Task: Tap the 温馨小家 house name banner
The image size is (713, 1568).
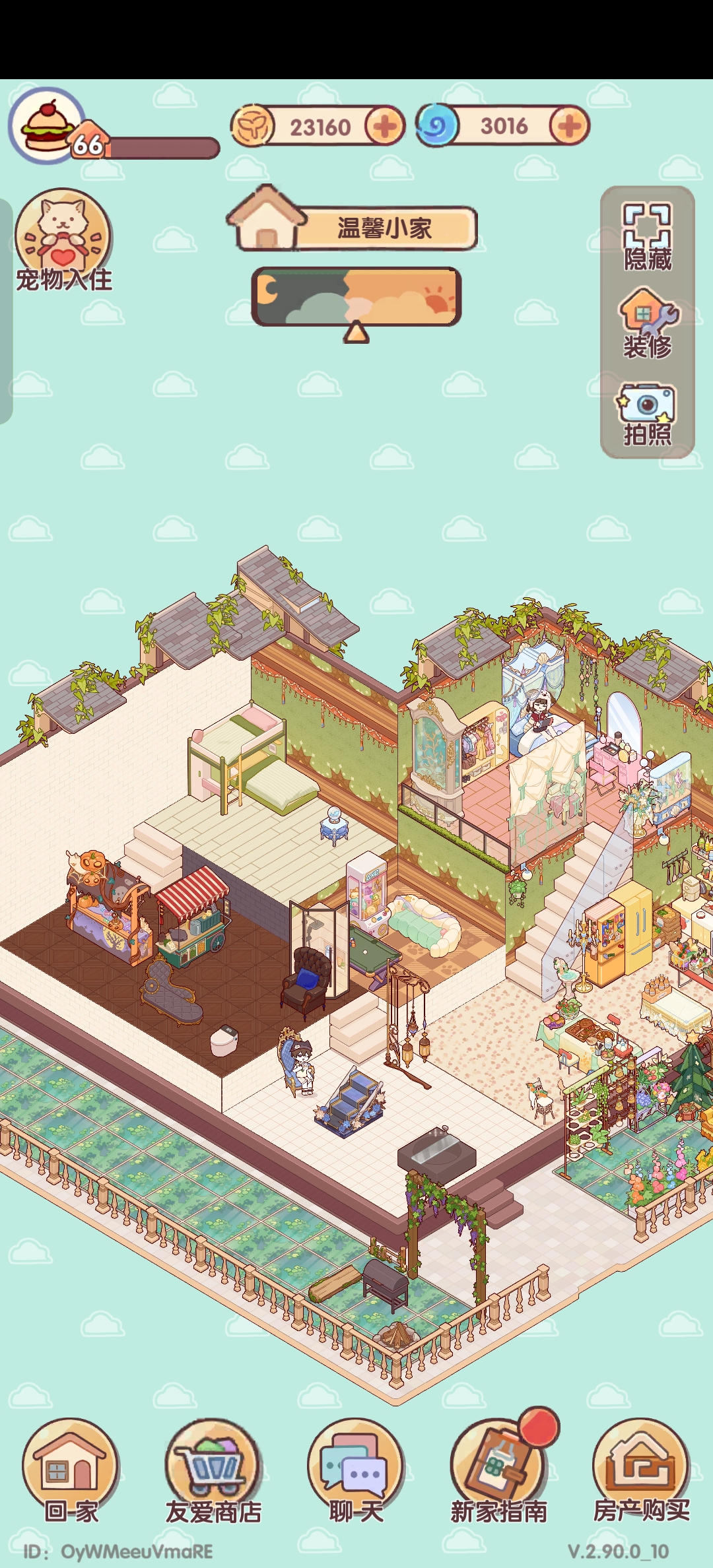Action: [x=384, y=228]
